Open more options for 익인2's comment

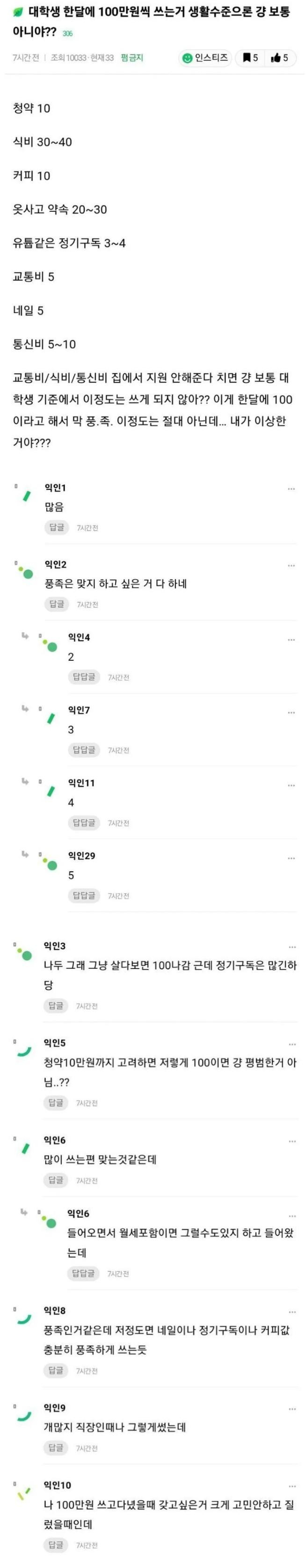pos(291,566)
